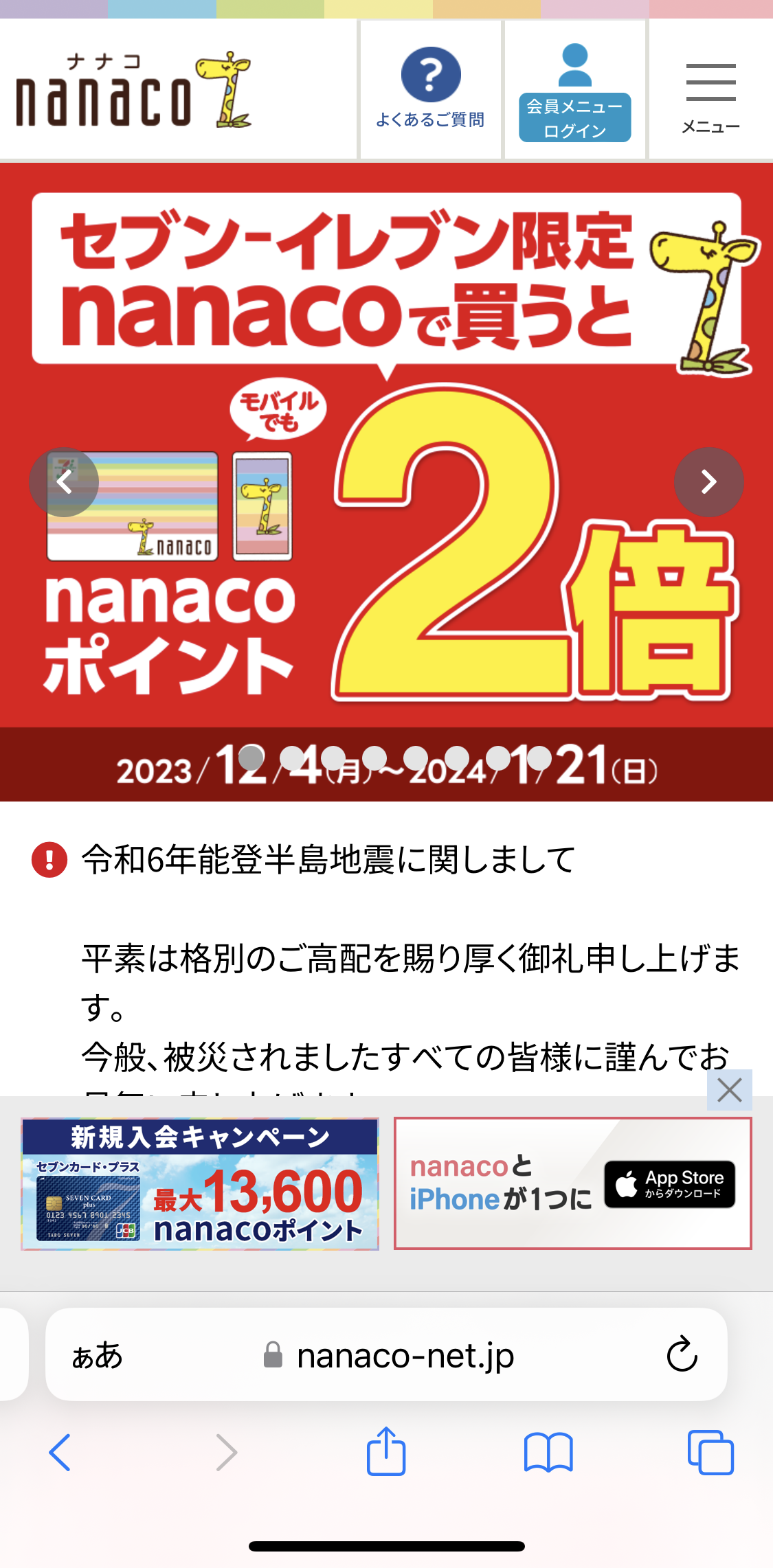The image size is (773, 1568).
Task: Tap the blue person icon above 会員メニュー
Action: [575, 65]
